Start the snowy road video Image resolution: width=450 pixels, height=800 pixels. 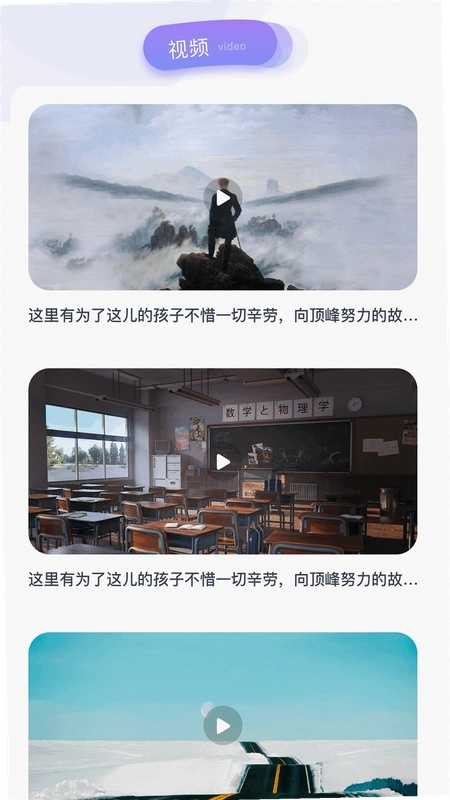[223, 726]
